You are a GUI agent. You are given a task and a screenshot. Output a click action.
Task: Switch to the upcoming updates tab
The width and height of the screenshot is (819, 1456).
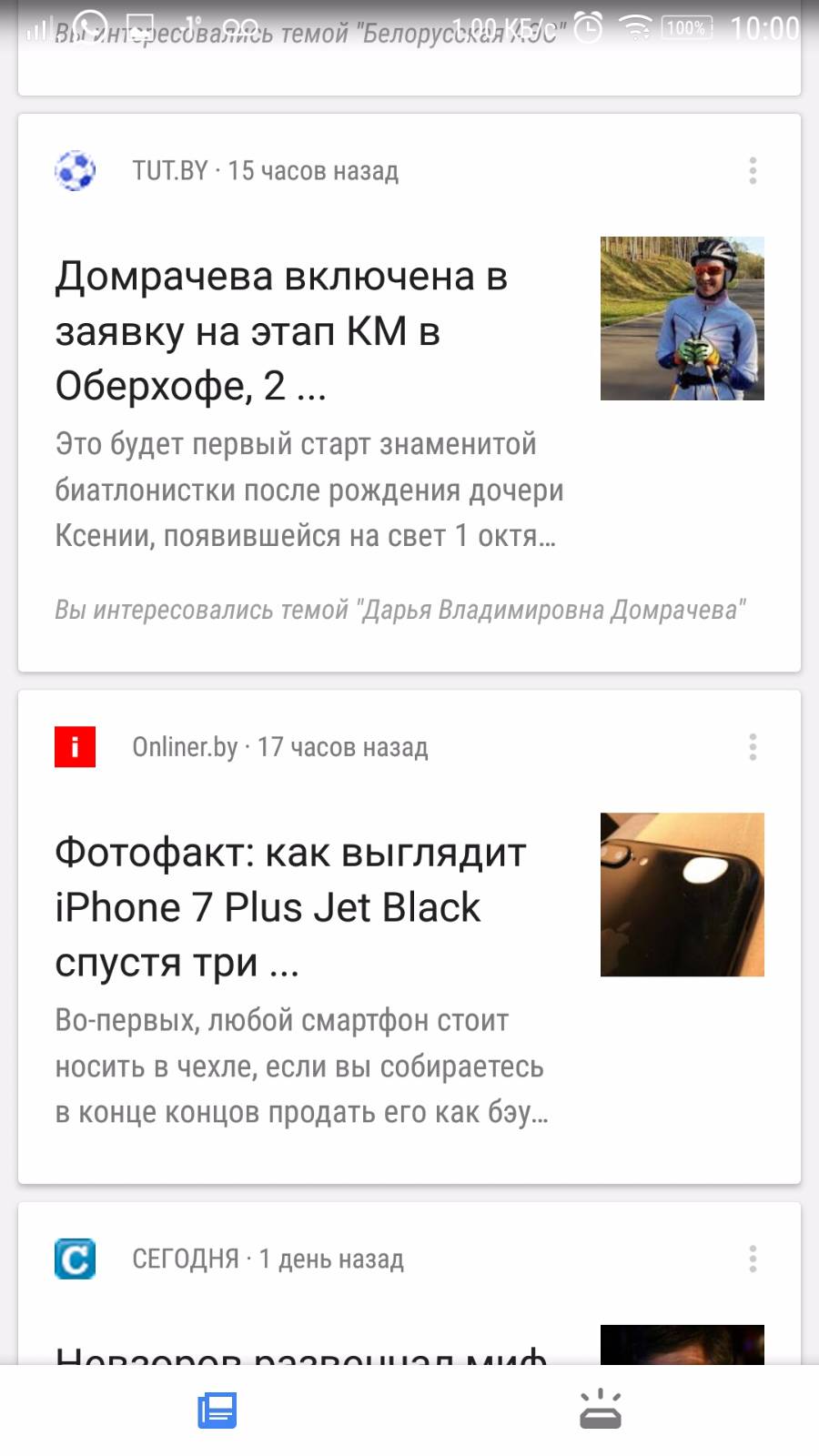point(601,1411)
